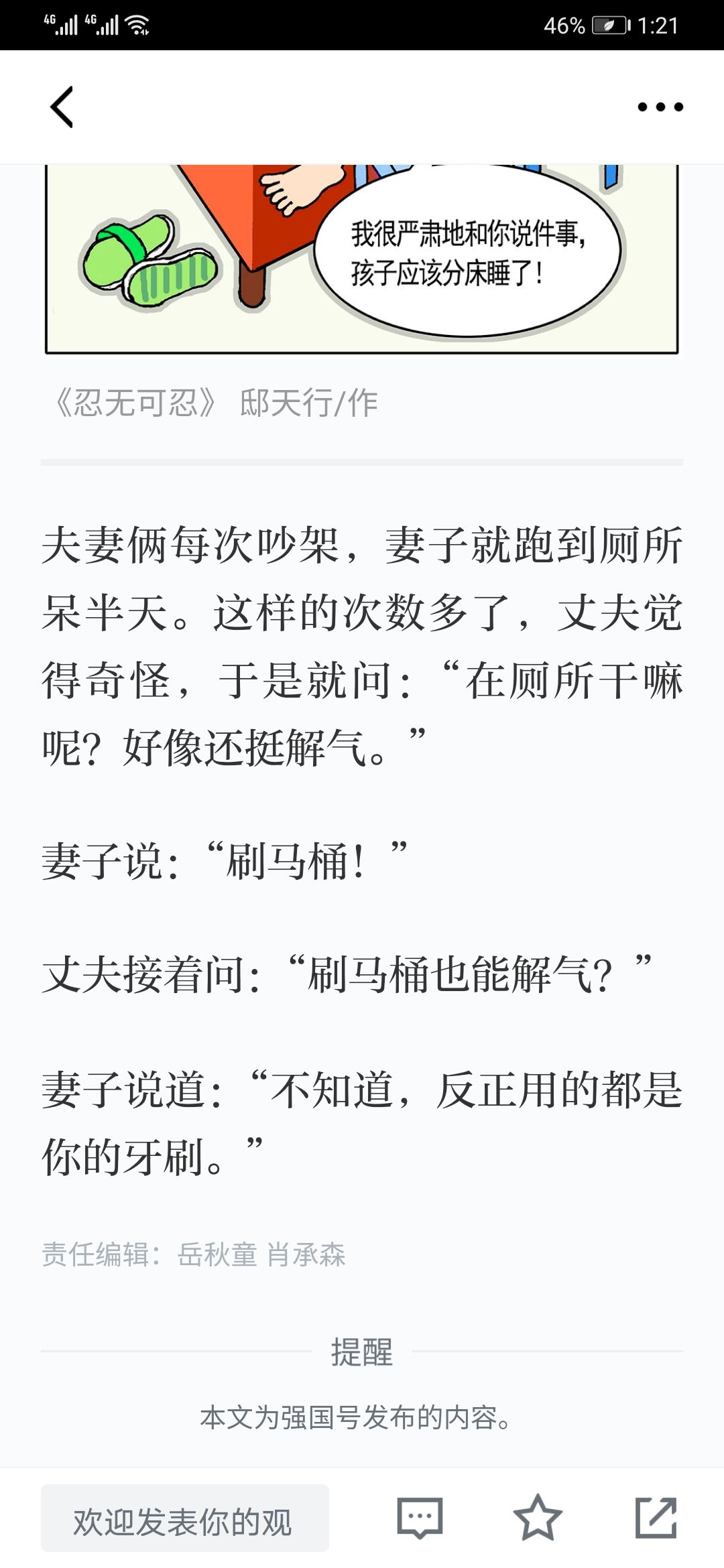Go back using the top-left arrow
Viewport: 724px width, 1568px height.
coord(62,107)
